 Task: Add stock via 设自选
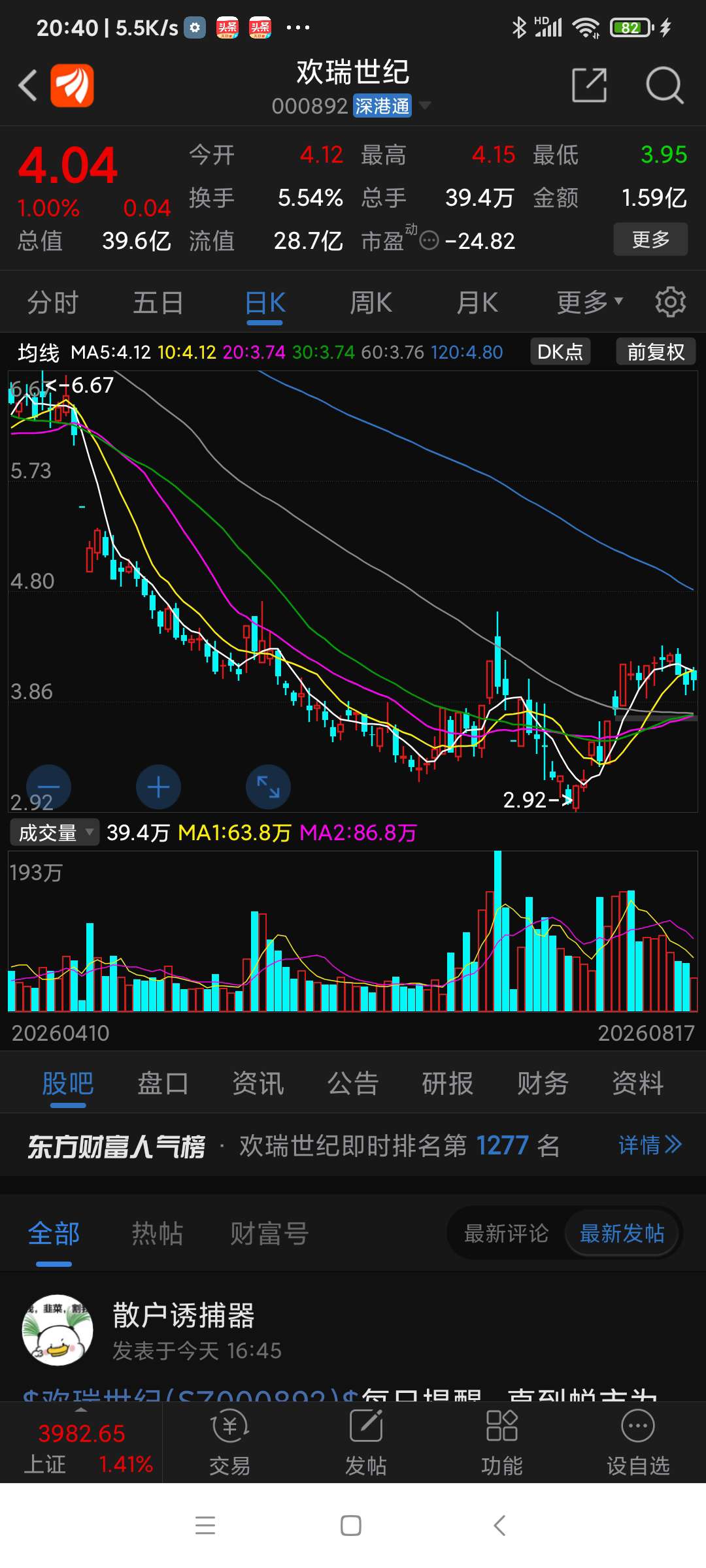coord(638,1443)
